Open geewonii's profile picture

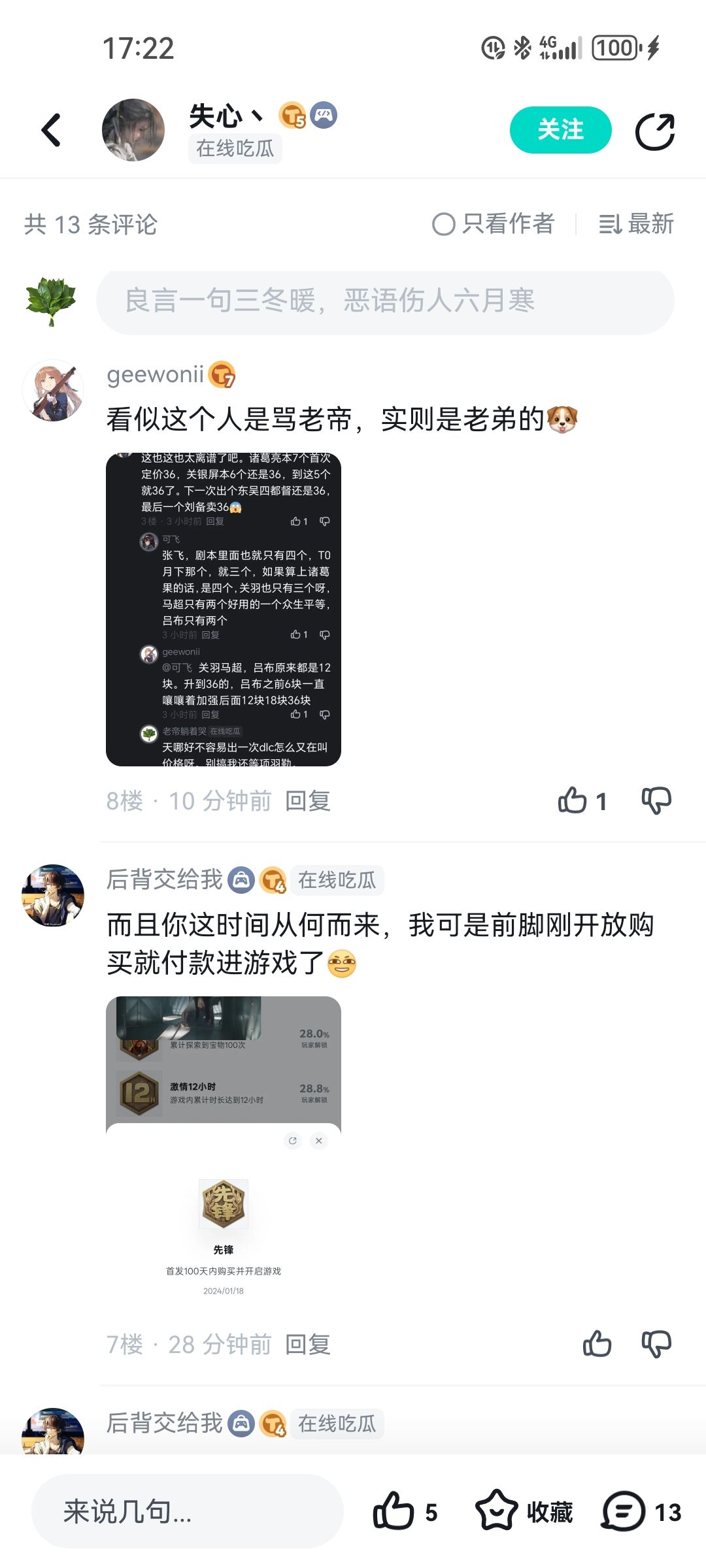pos(53,390)
